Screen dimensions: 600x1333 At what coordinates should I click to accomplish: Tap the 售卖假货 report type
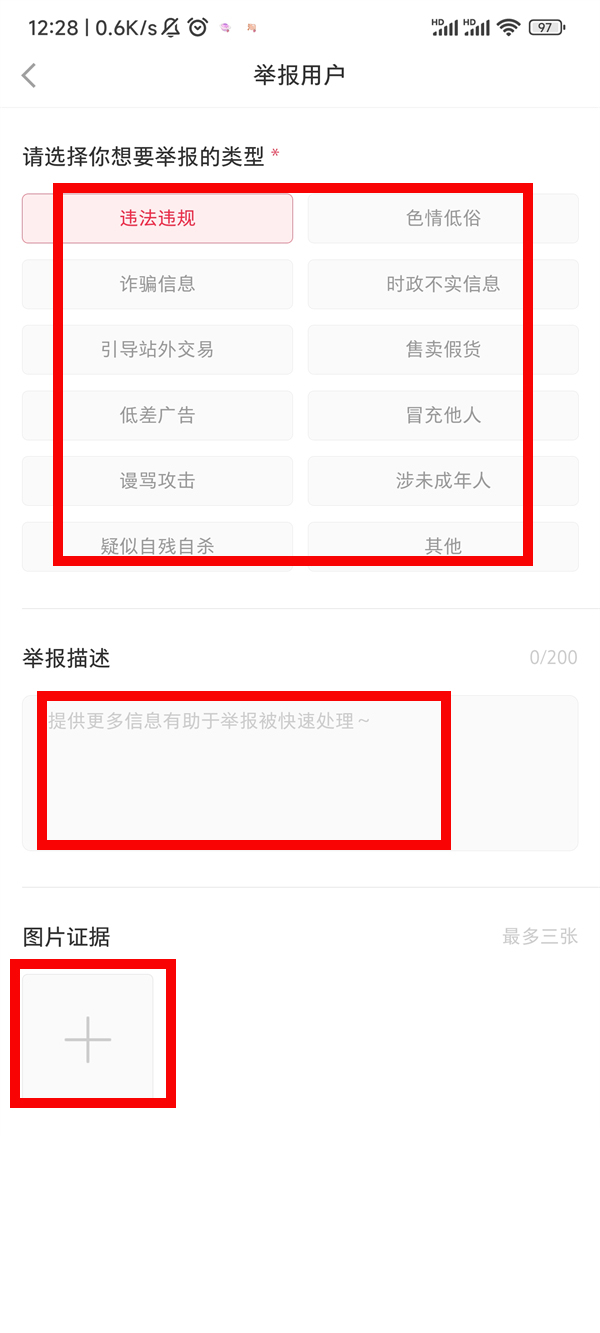(443, 350)
